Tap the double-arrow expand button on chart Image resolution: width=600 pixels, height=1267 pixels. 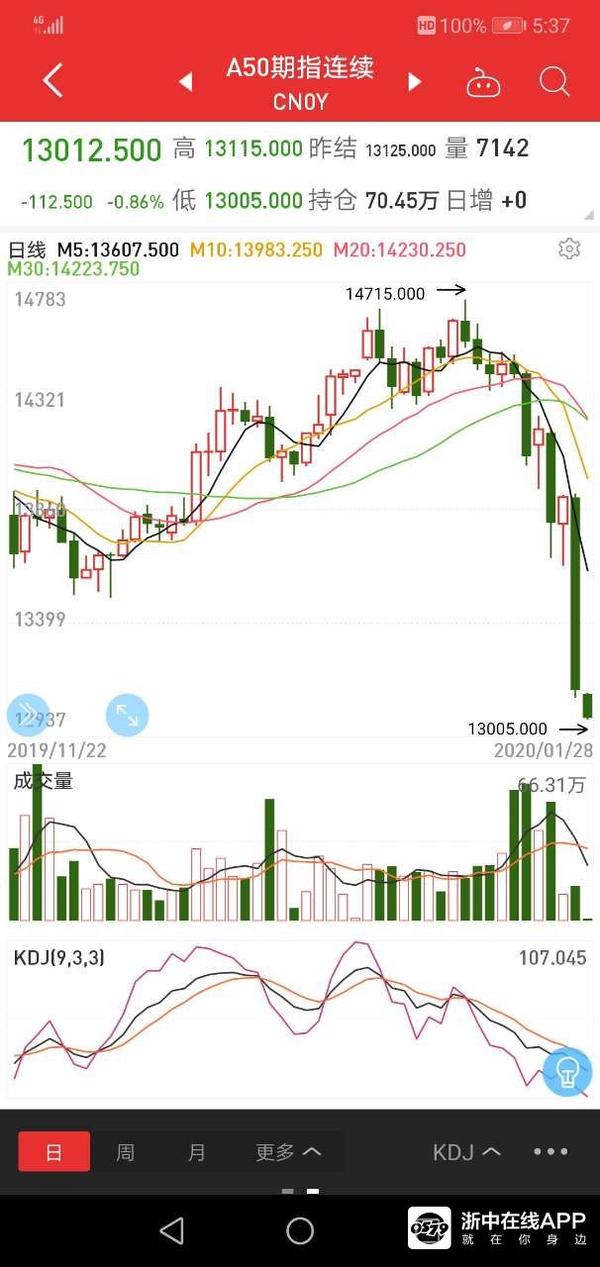coord(27,715)
